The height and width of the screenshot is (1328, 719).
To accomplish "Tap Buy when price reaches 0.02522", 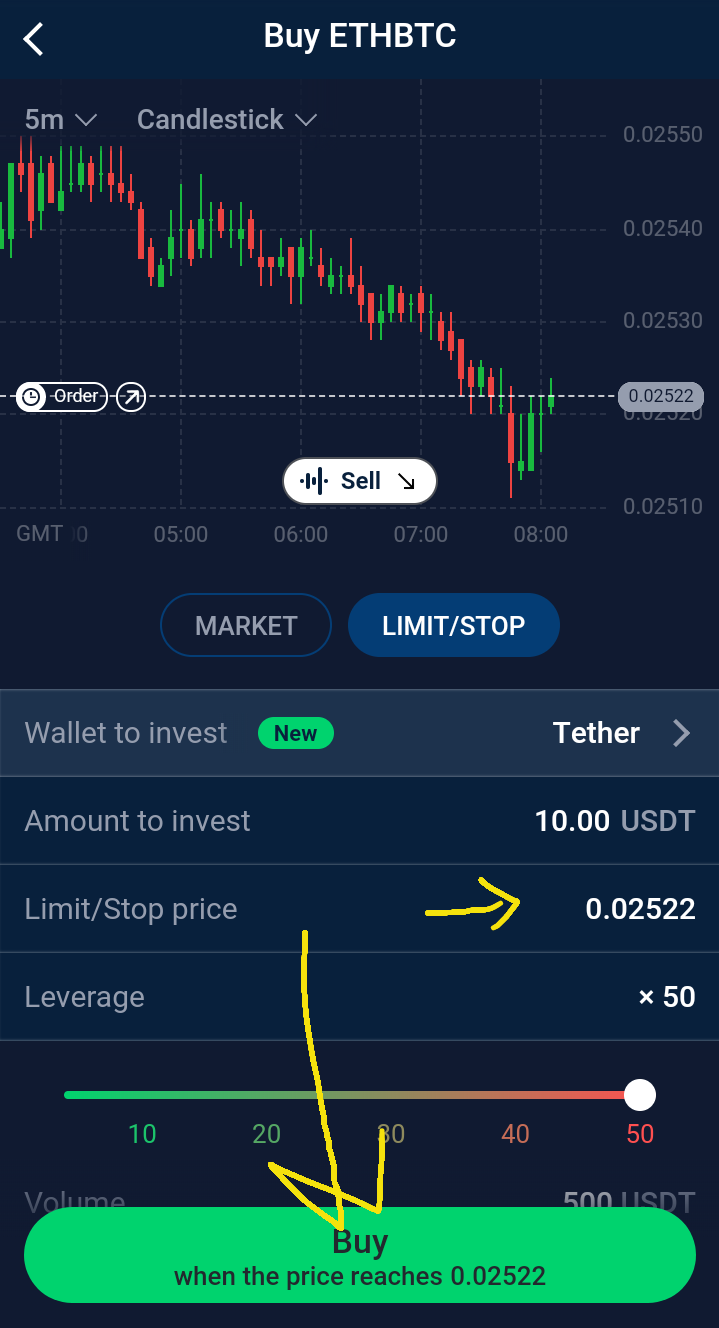I will click(x=359, y=1255).
